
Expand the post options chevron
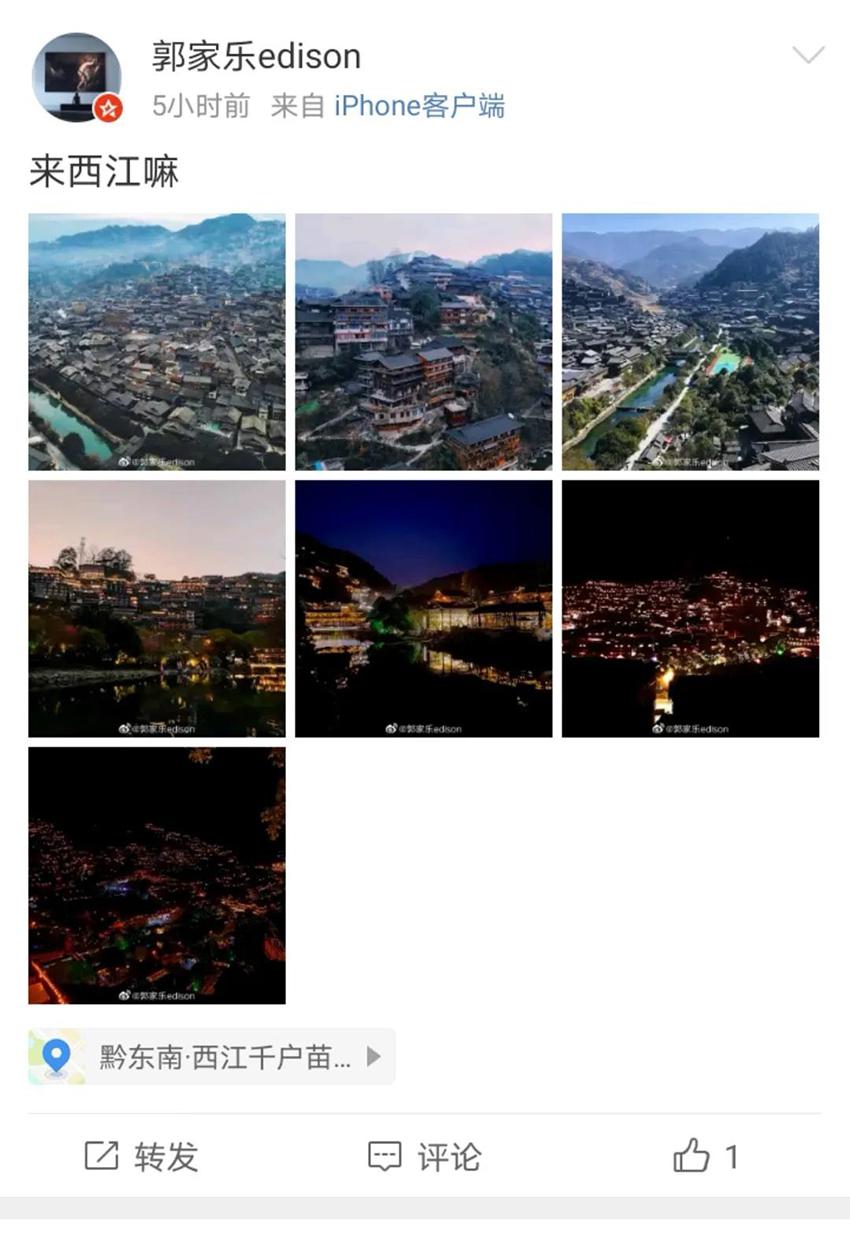(x=808, y=56)
